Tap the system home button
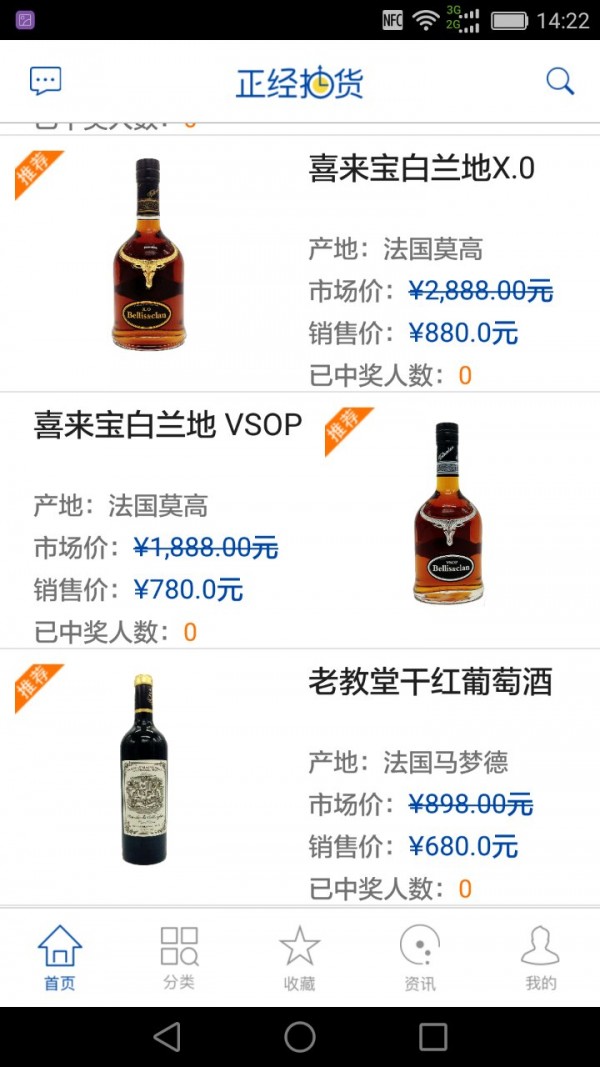Image resolution: width=600 pixels, height=1067 pixels. click(300, 1037)
